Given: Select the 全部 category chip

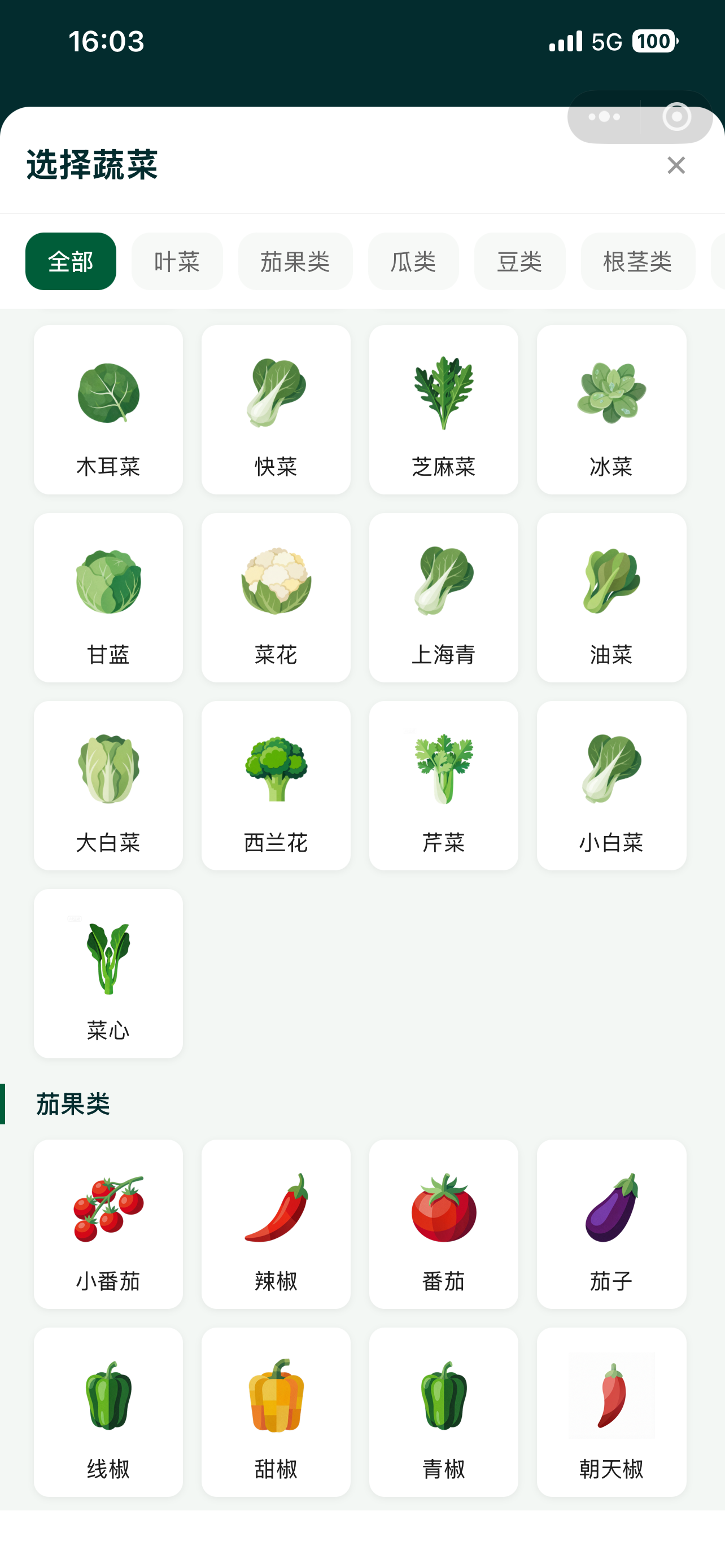Looking at the screenshot, I should [71, 262].
